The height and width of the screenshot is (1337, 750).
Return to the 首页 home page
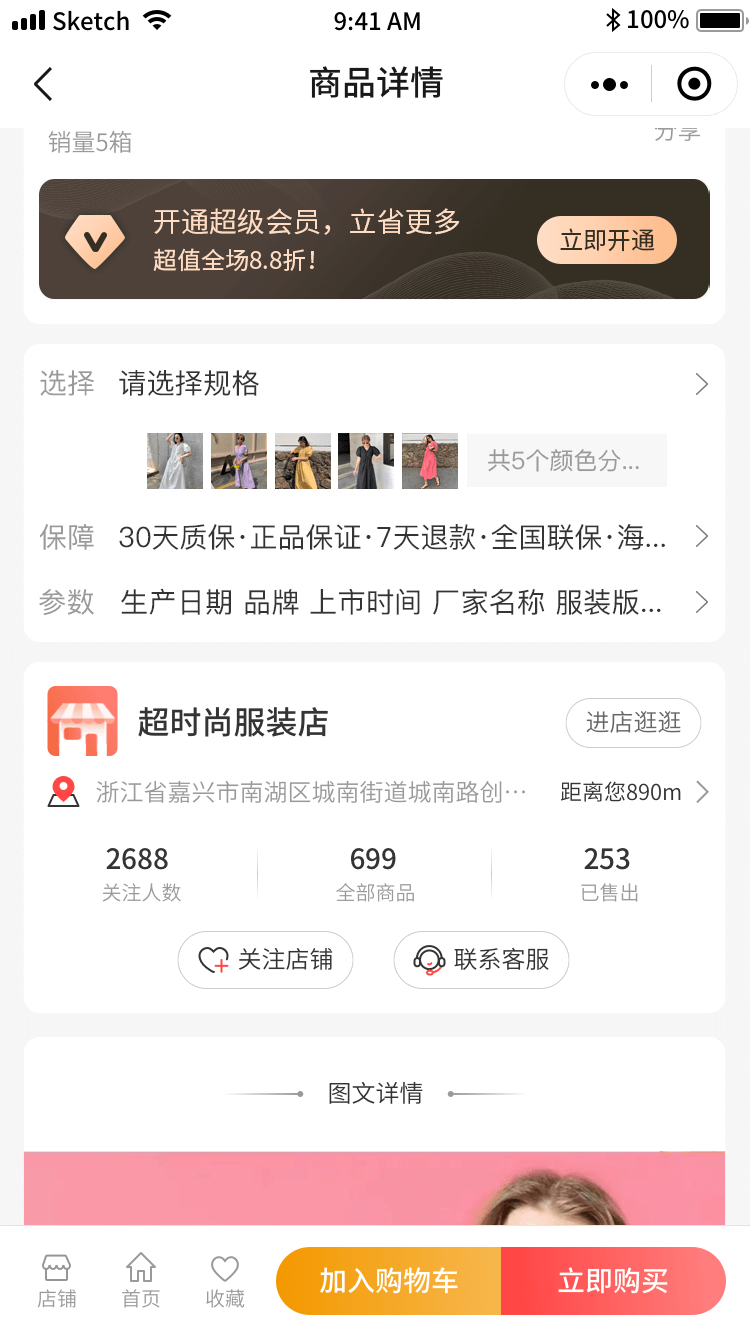tap(141, 1281)
